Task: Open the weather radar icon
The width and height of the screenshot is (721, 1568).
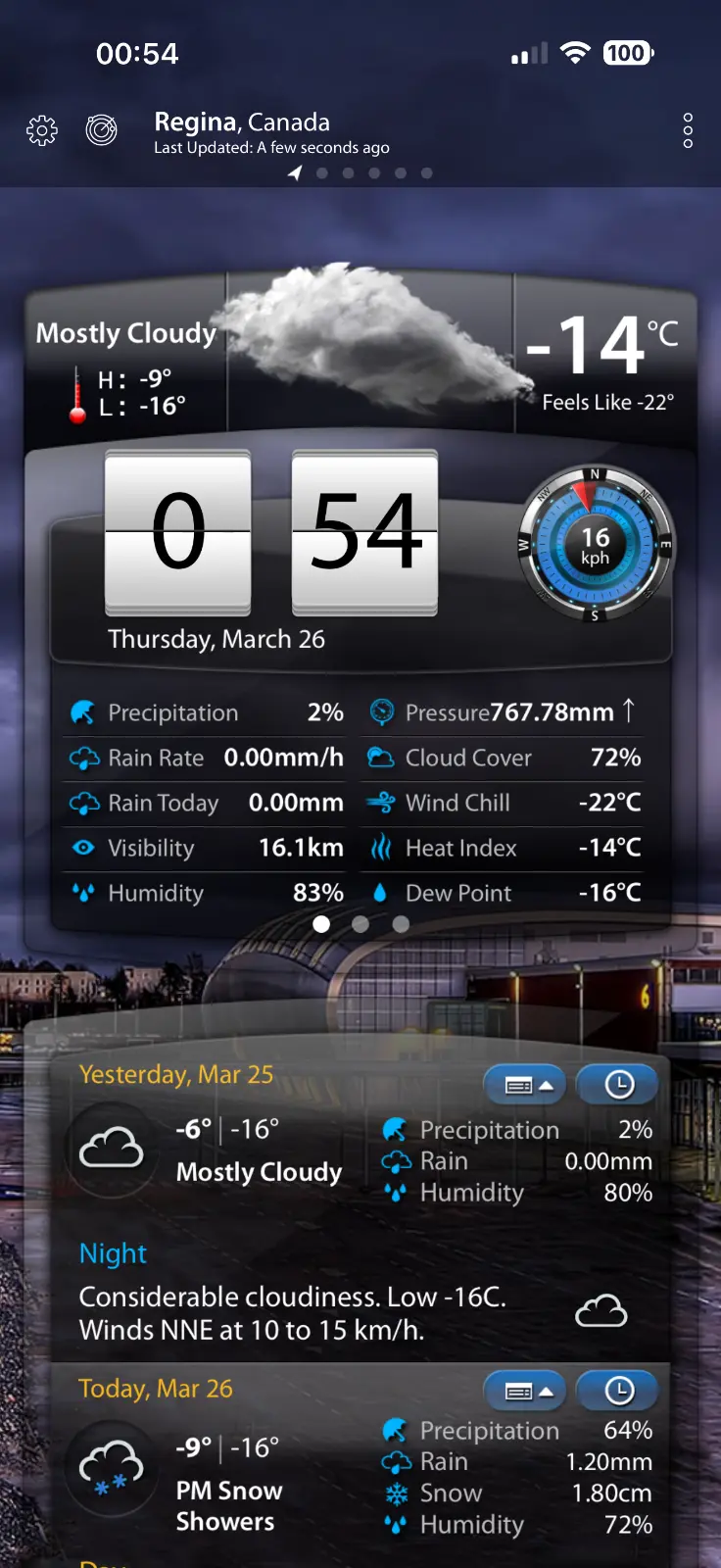Action: (102, 129)
